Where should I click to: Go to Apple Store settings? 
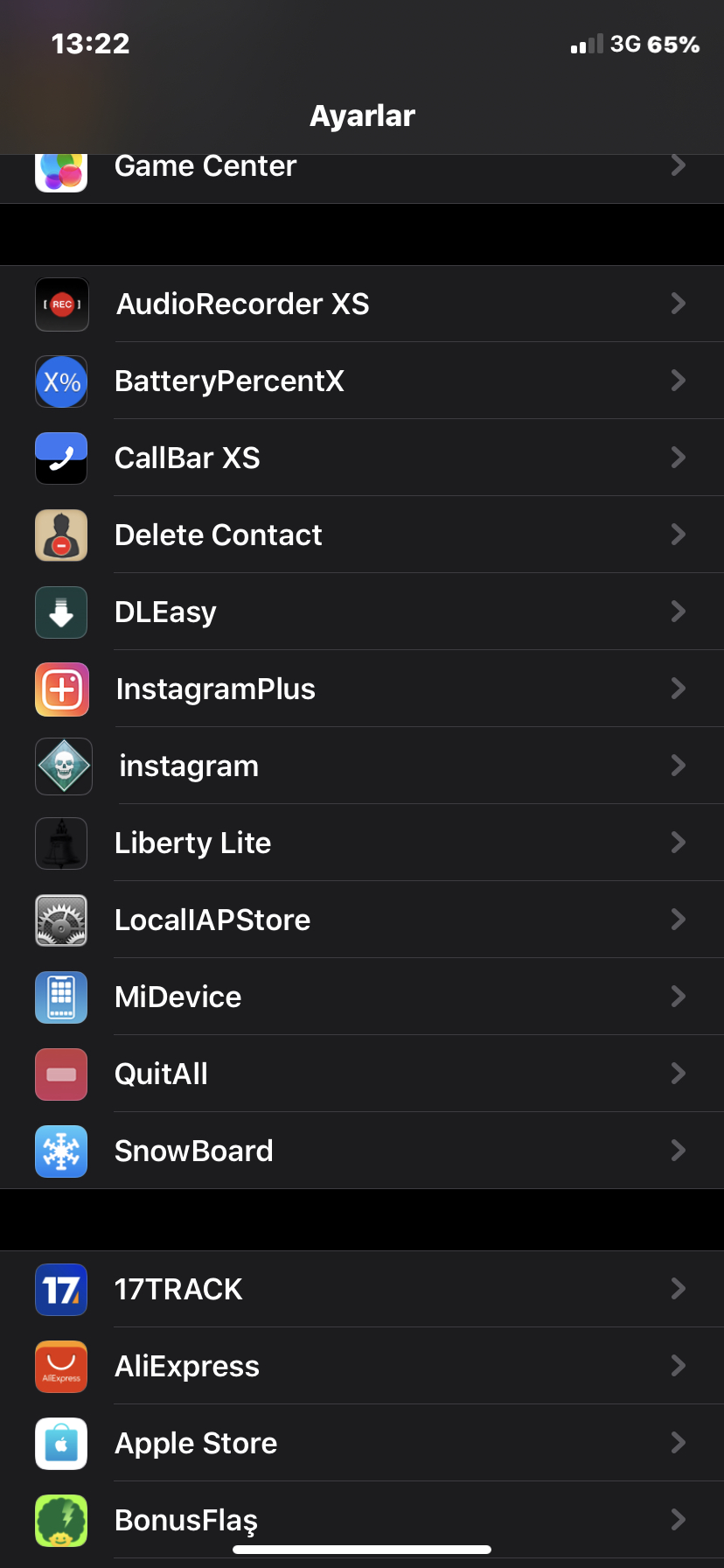click(362, 1443)
